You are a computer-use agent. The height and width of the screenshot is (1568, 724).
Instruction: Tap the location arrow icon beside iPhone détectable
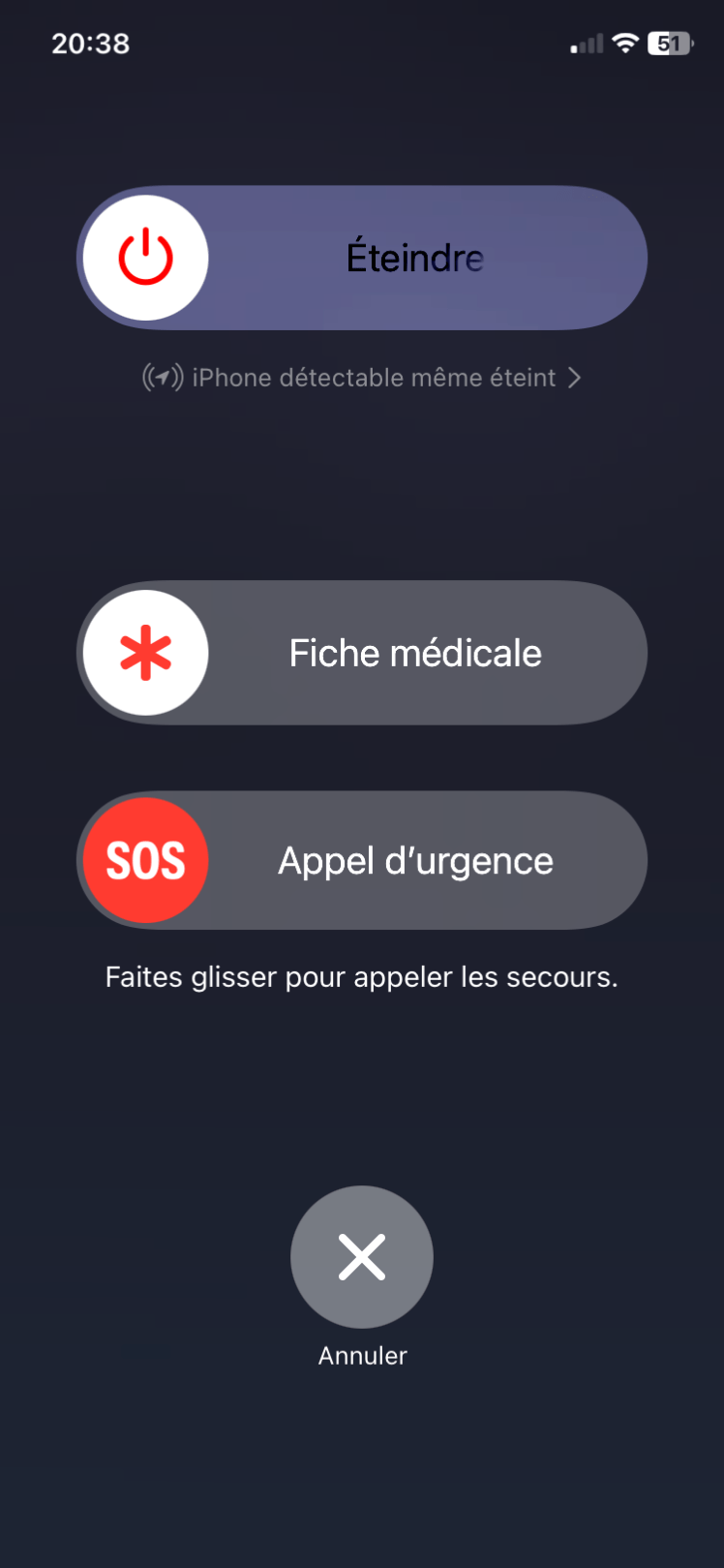coord(163,378)
